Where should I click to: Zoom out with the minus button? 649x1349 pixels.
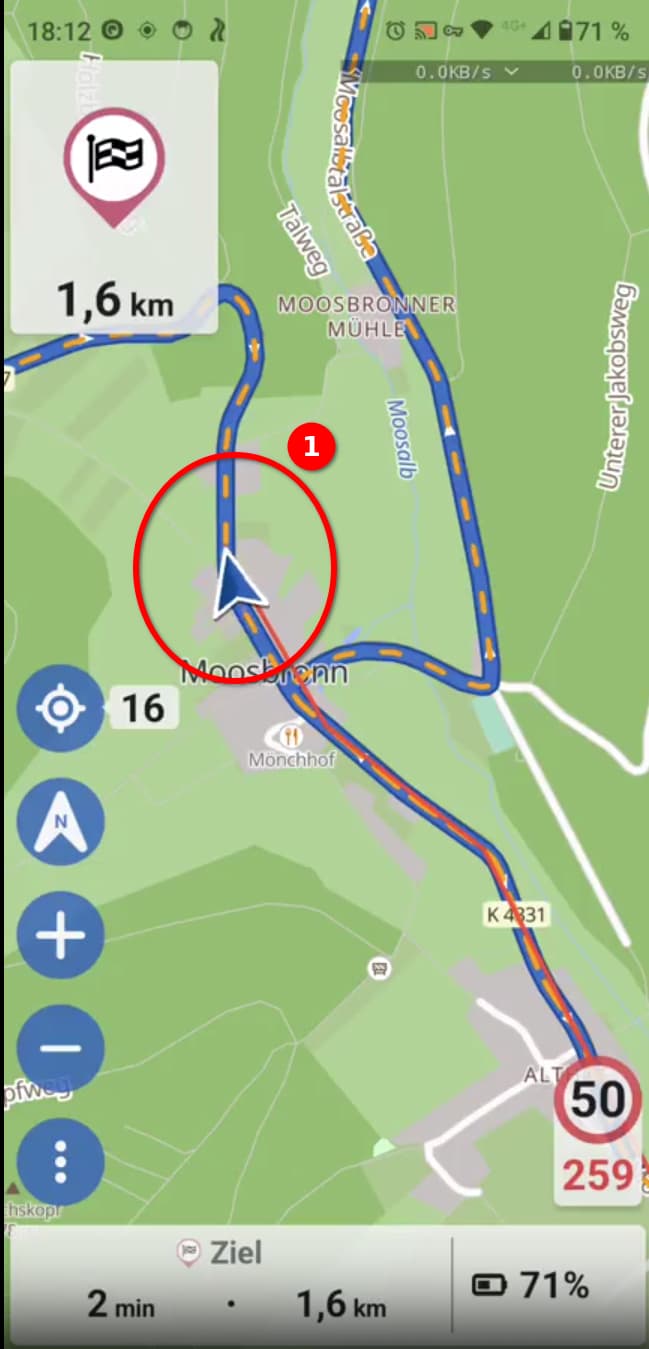(x=60, y=1048)
